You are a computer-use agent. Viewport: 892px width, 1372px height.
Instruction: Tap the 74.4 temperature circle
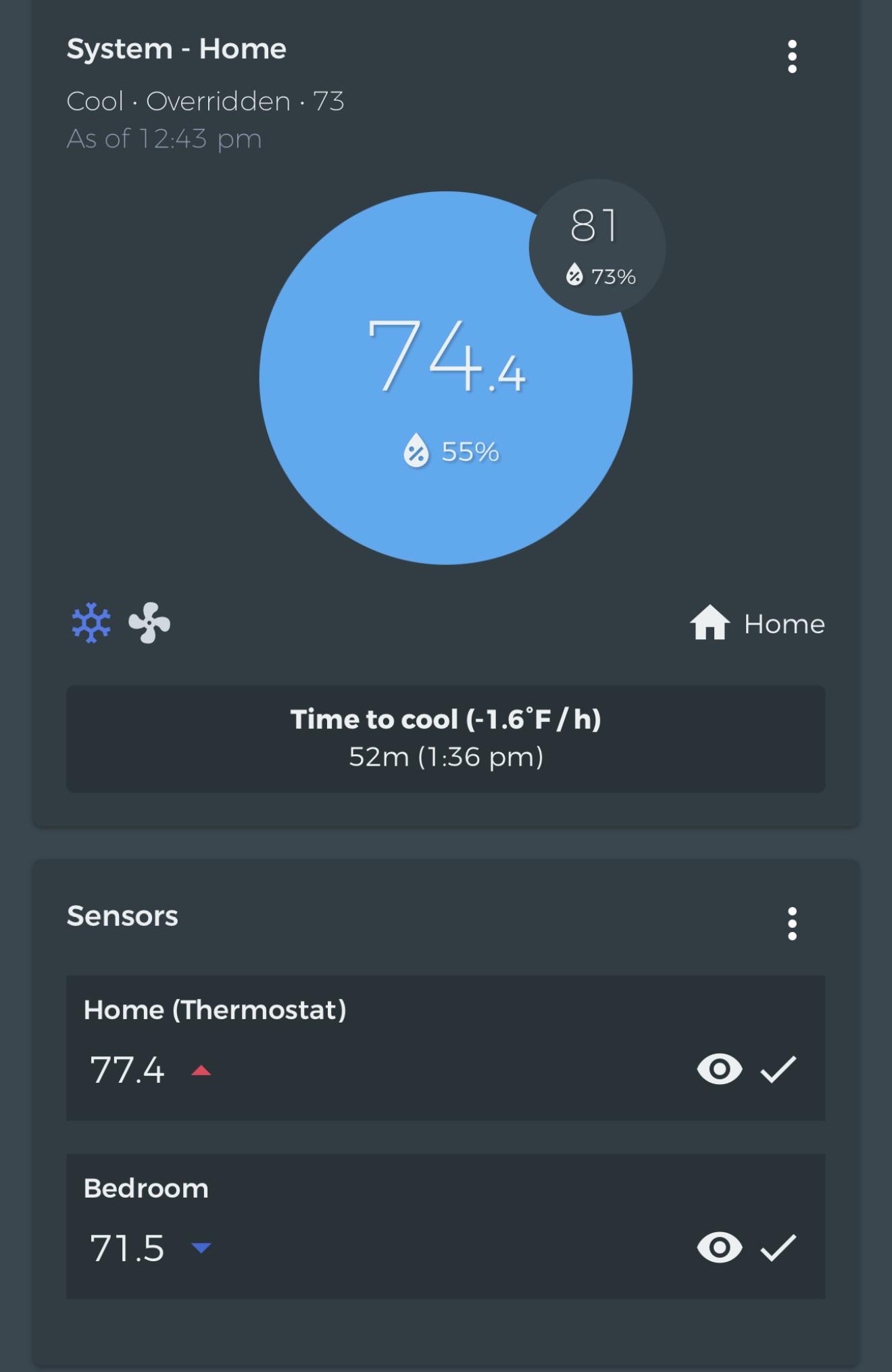click(446, 378)
